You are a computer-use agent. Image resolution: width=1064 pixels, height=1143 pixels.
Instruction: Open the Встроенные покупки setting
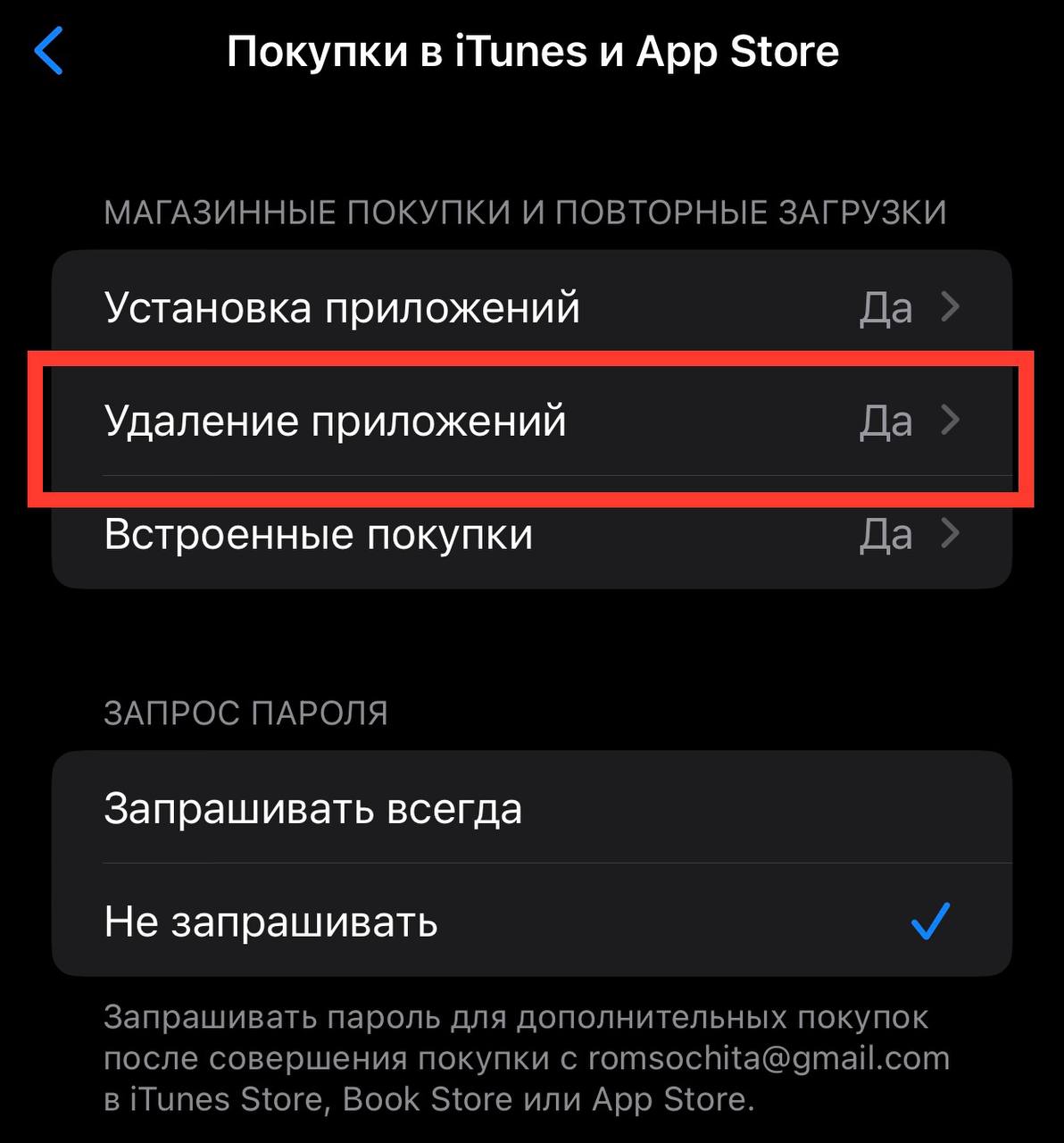(532, 533)
